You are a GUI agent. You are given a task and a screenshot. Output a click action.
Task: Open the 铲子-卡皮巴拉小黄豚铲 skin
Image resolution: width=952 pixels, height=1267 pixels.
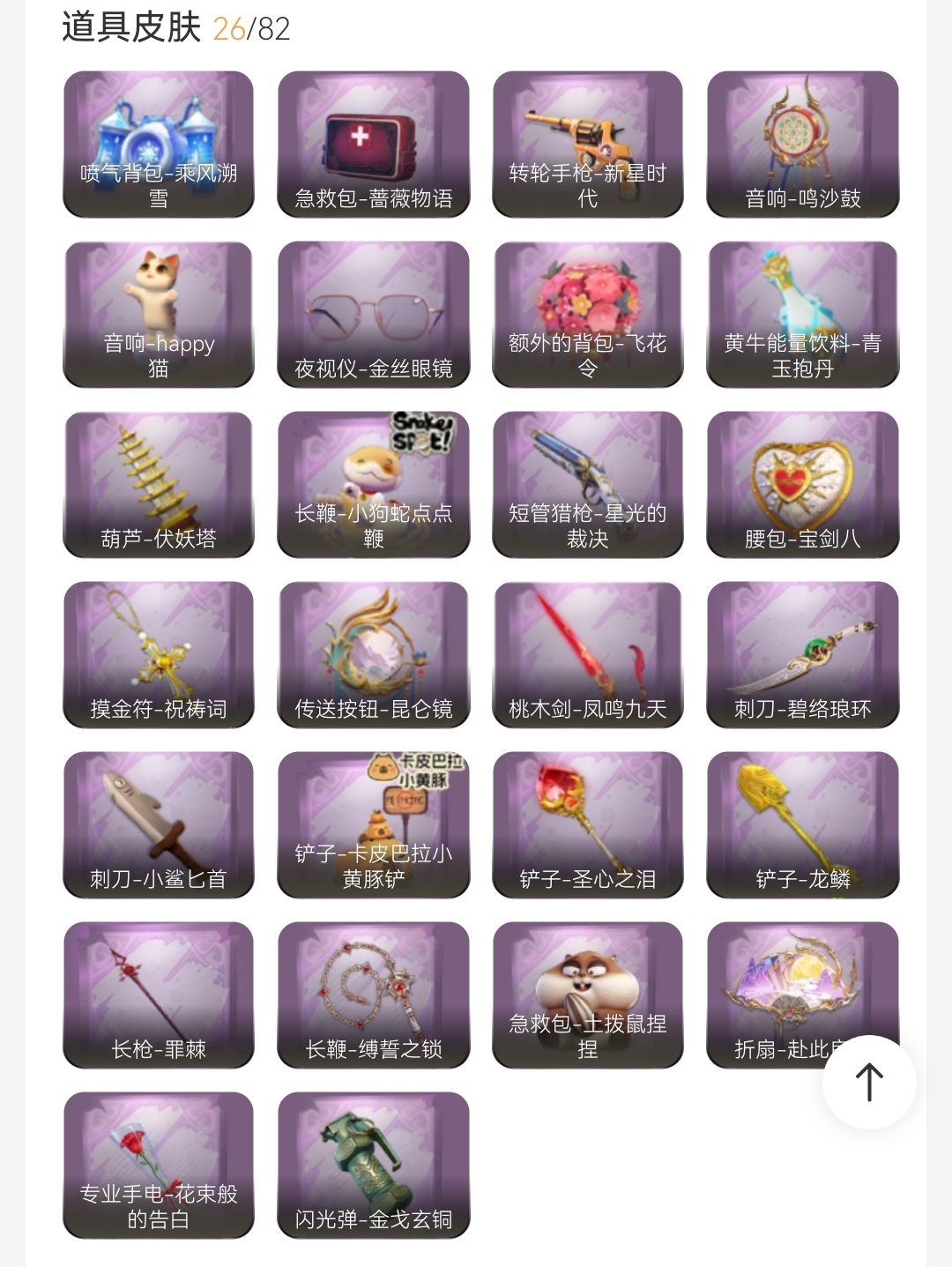click(x=374, y=824)
